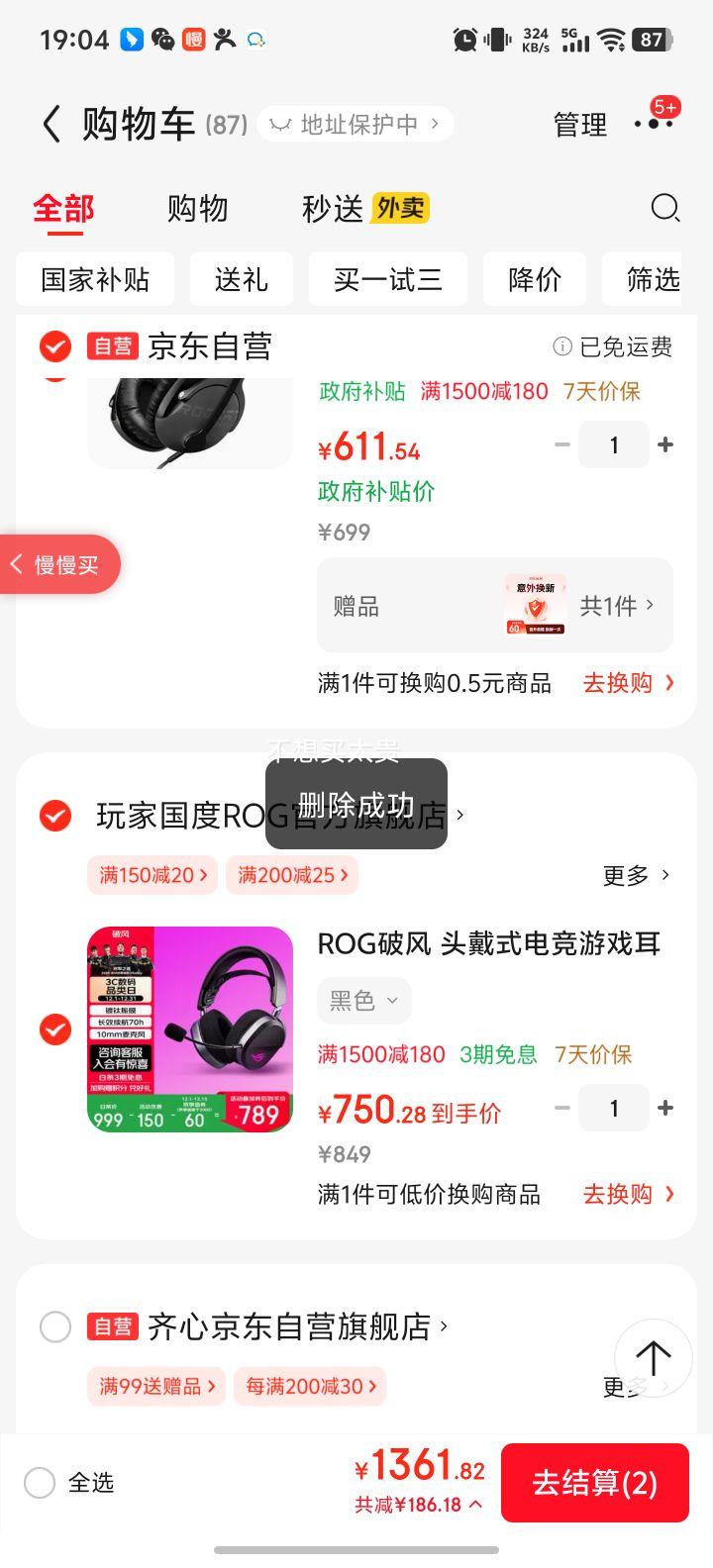
Task: Switch to the 购物 tab
Action: click(x=198, y=209)
